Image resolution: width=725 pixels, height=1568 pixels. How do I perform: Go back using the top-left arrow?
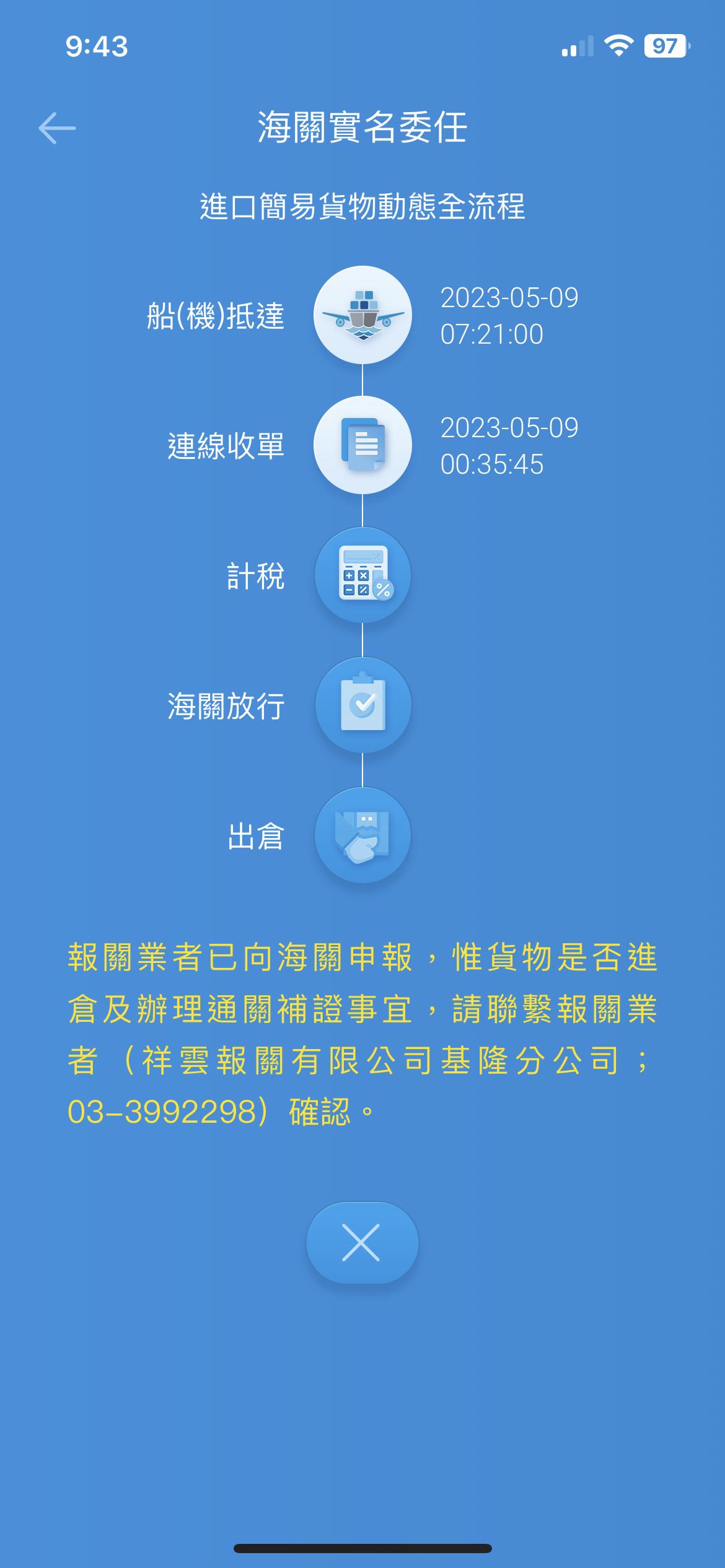[57, 128]
